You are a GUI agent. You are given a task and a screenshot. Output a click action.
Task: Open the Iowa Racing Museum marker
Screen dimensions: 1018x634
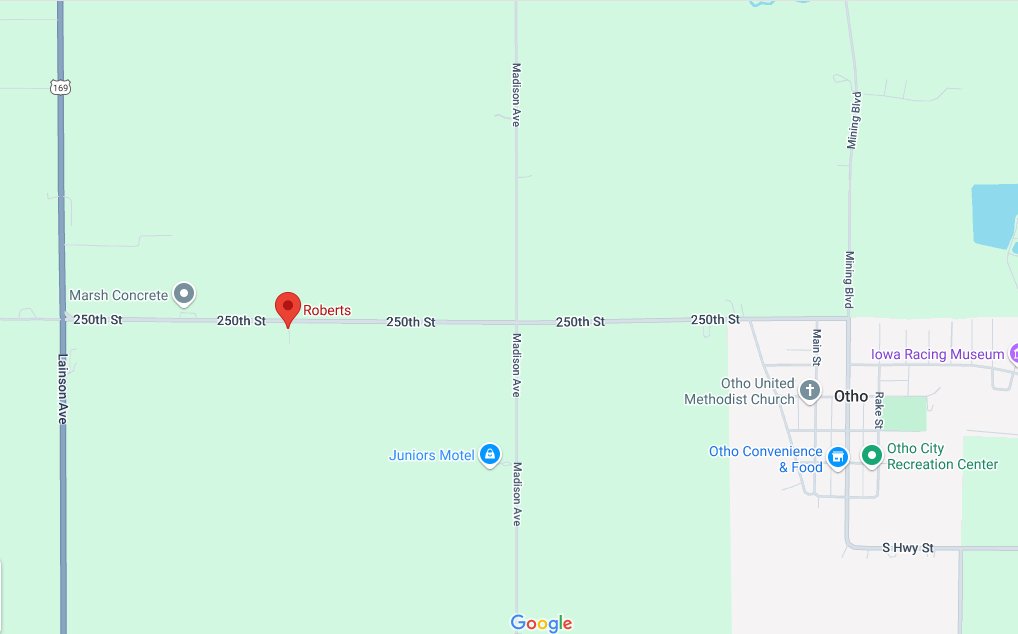pos(1012,353)
